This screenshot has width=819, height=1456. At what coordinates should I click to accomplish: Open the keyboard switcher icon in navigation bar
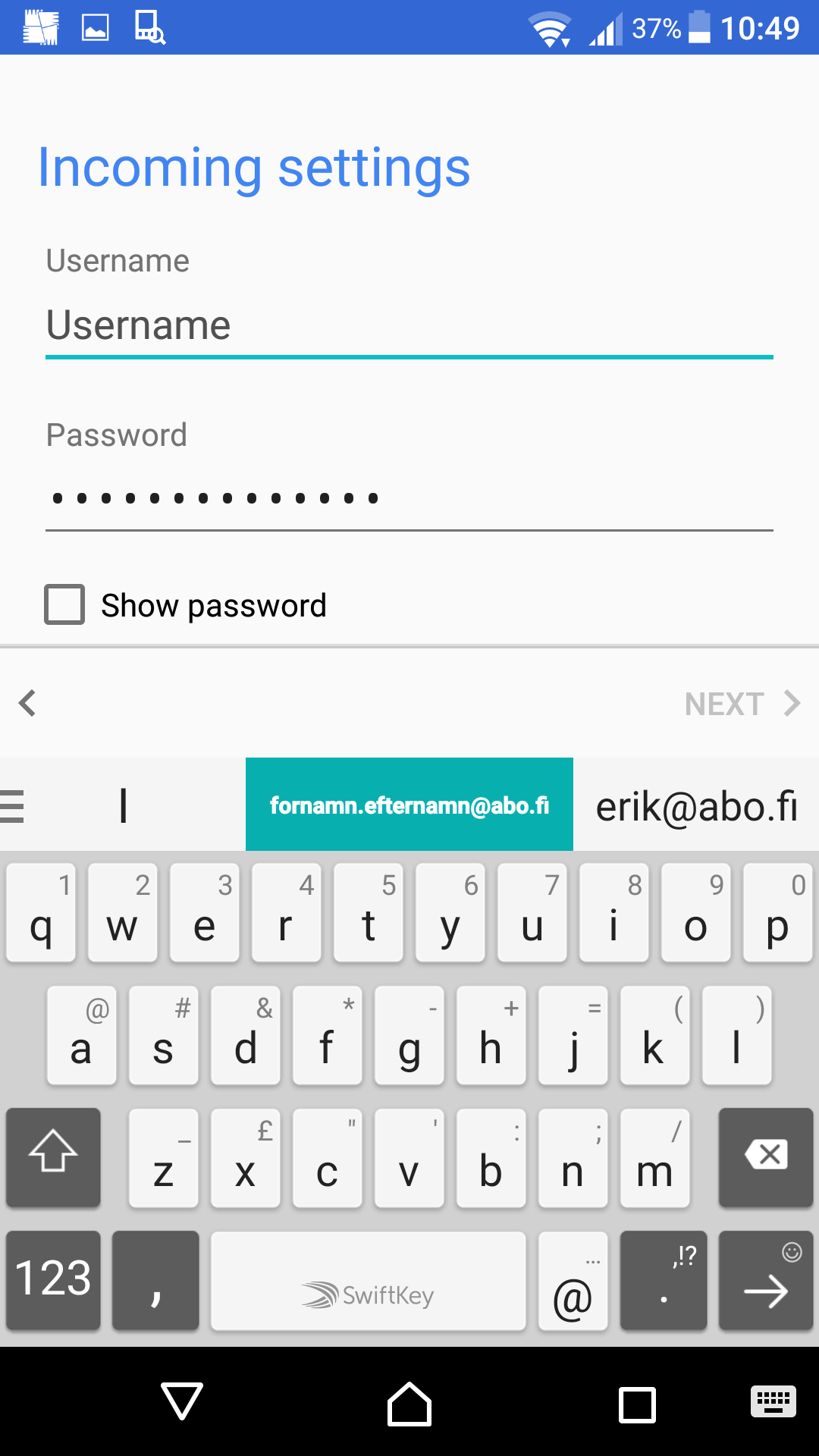[773, 1401]
